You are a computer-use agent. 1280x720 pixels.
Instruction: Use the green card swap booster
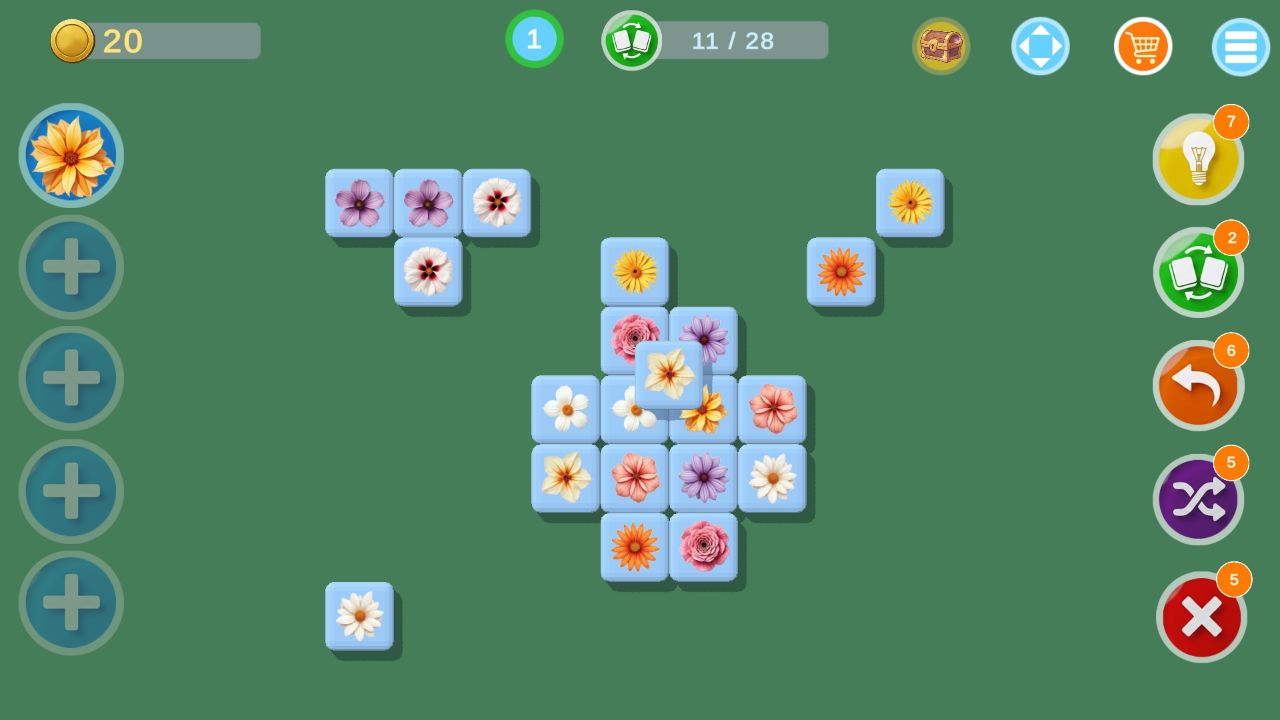pos(1198,272)
